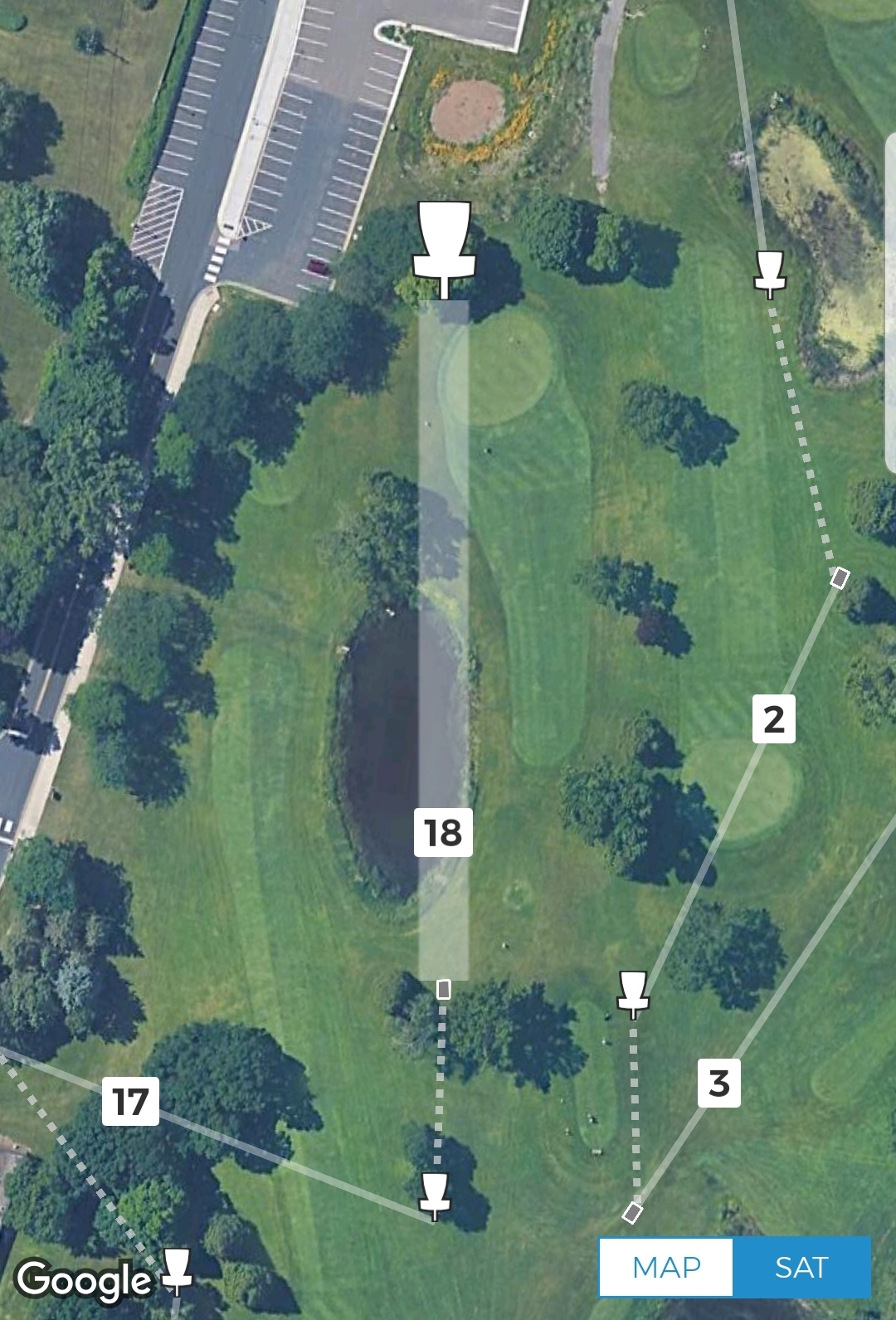
Task: Select hole 18 marker
Action: 443,832
